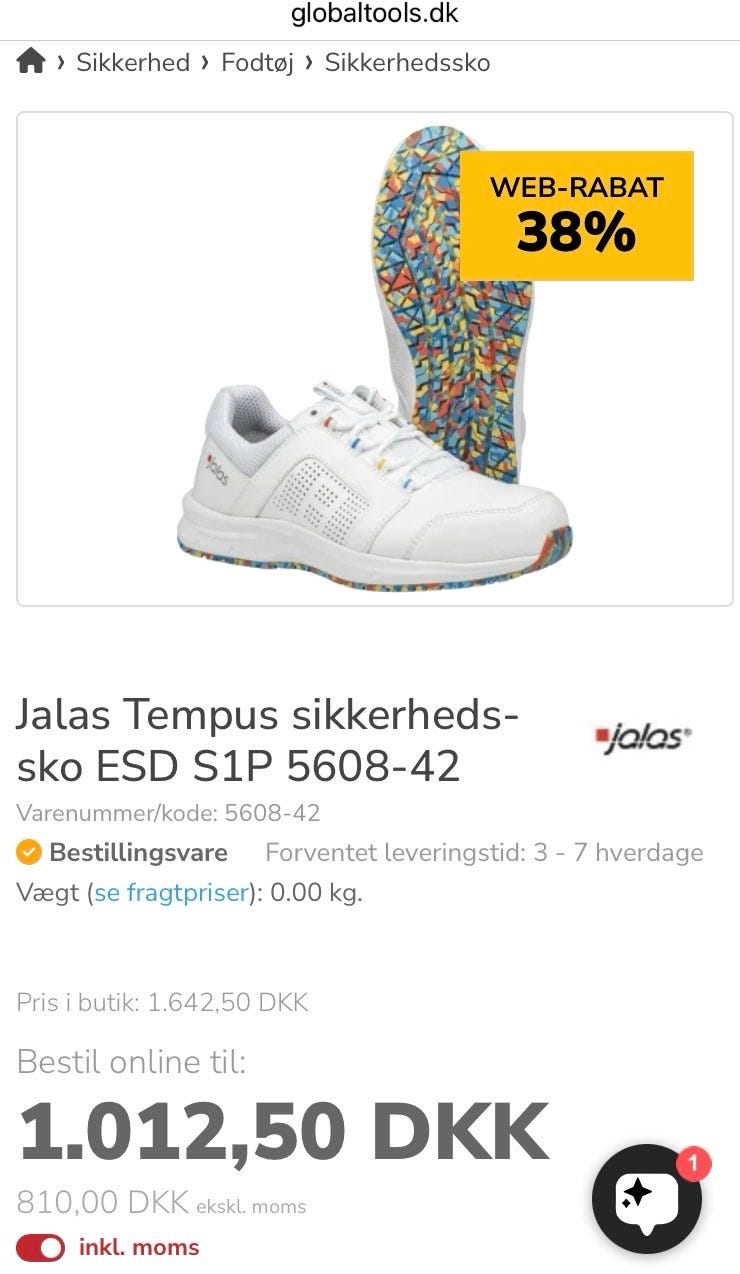This screenshot has width=740, height=1274.
Task: Select the Jalas brand logo
Action: tap(644, 737)
